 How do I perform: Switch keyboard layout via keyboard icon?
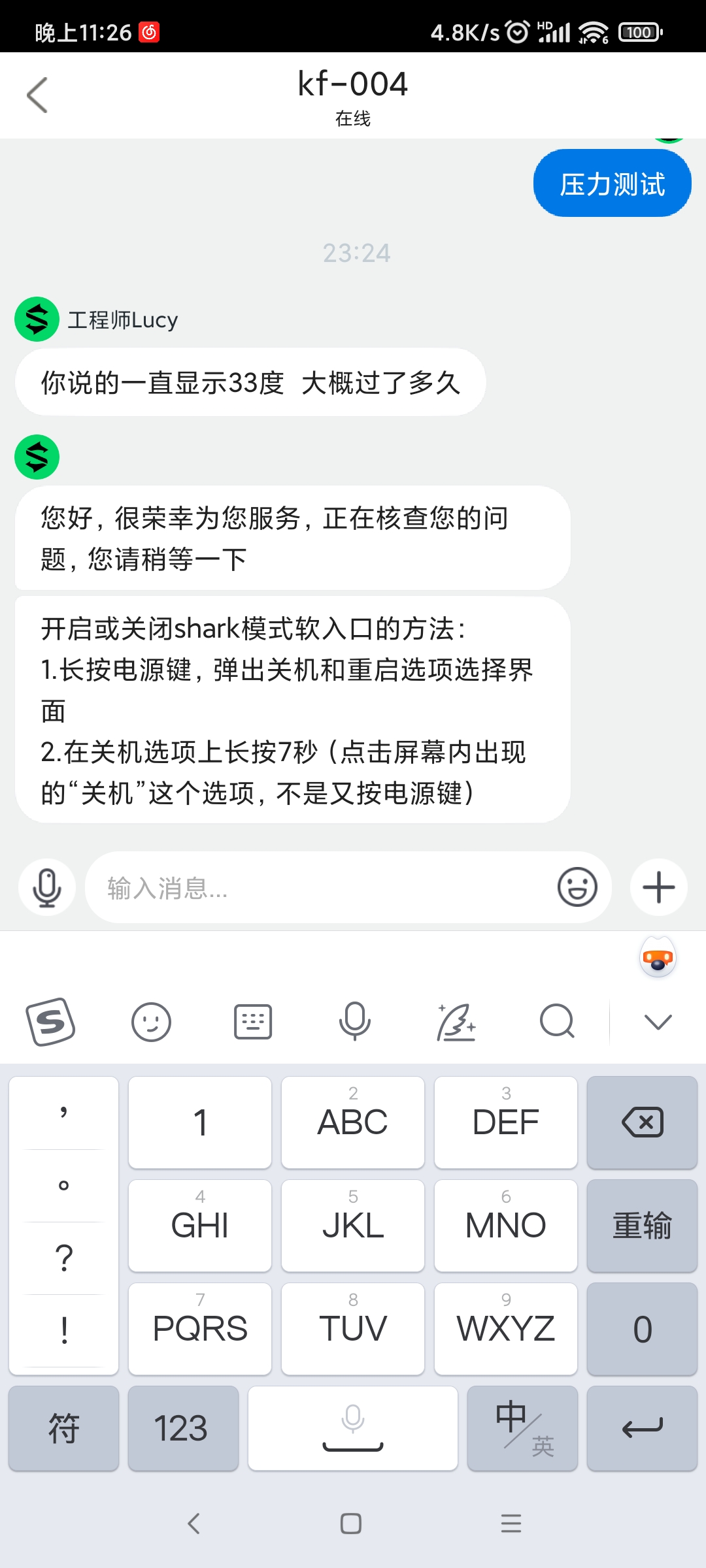[253, 1021]
